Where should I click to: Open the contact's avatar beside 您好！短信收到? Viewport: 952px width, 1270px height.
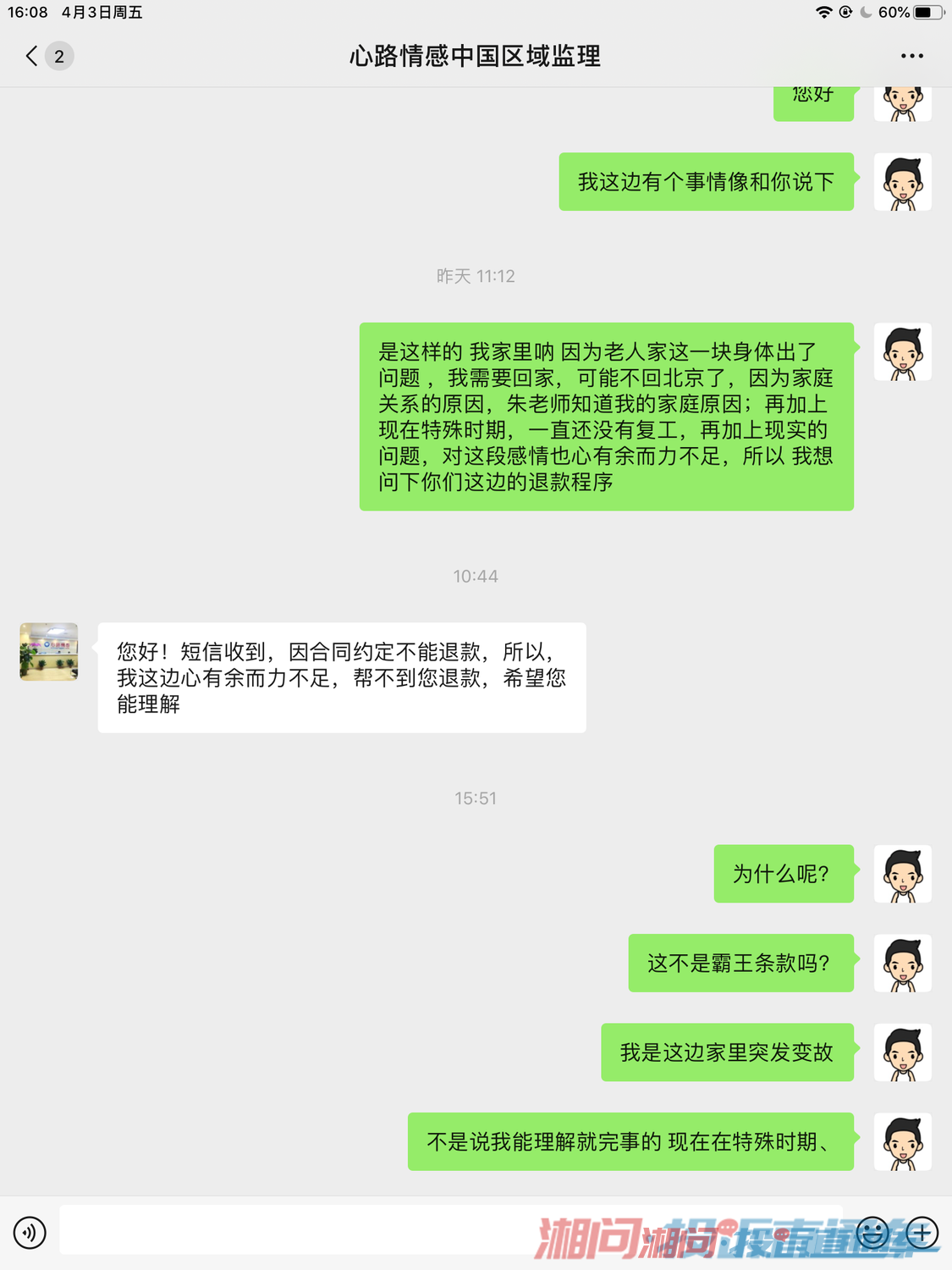coord(49,652)
